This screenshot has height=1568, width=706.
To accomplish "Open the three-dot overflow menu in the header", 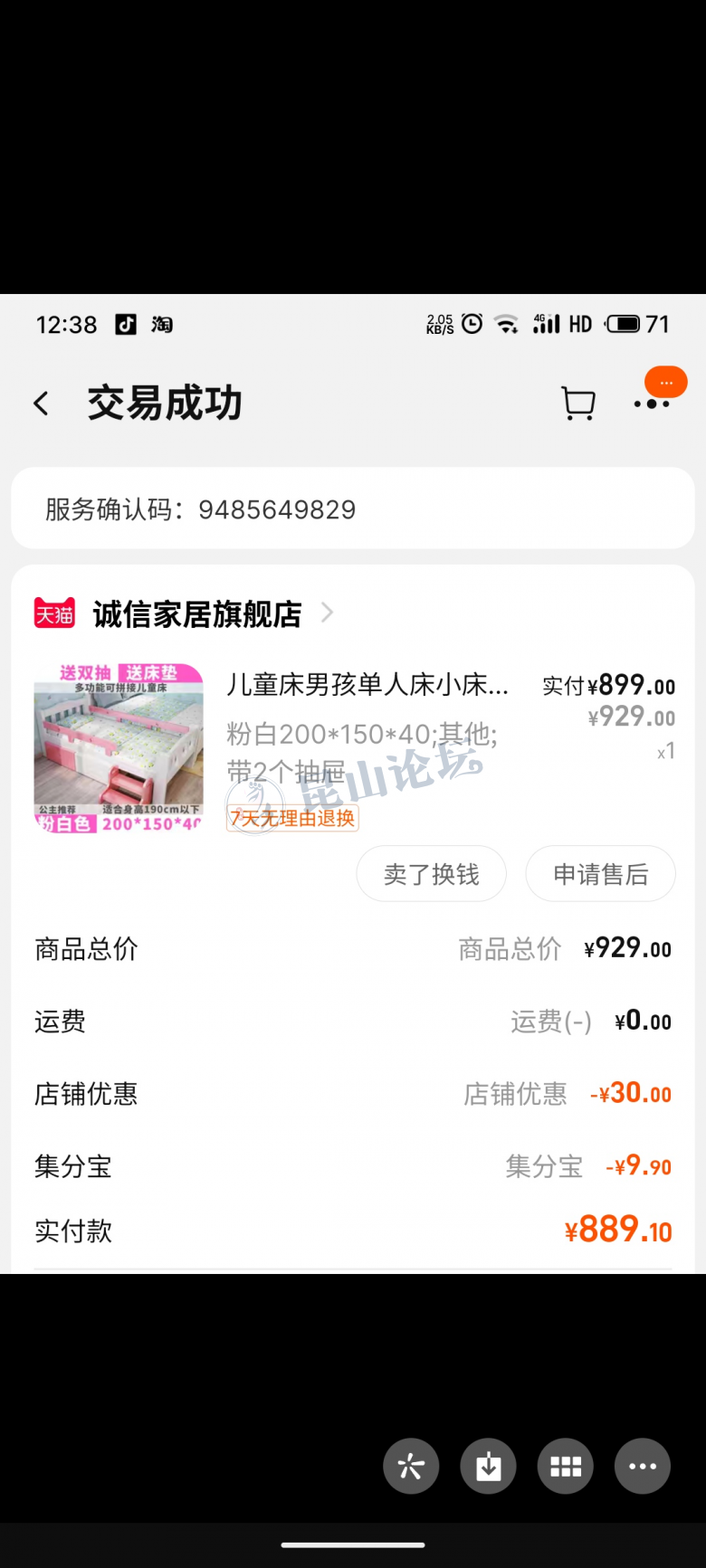I will pyautogui.click(x=652, y=404).
